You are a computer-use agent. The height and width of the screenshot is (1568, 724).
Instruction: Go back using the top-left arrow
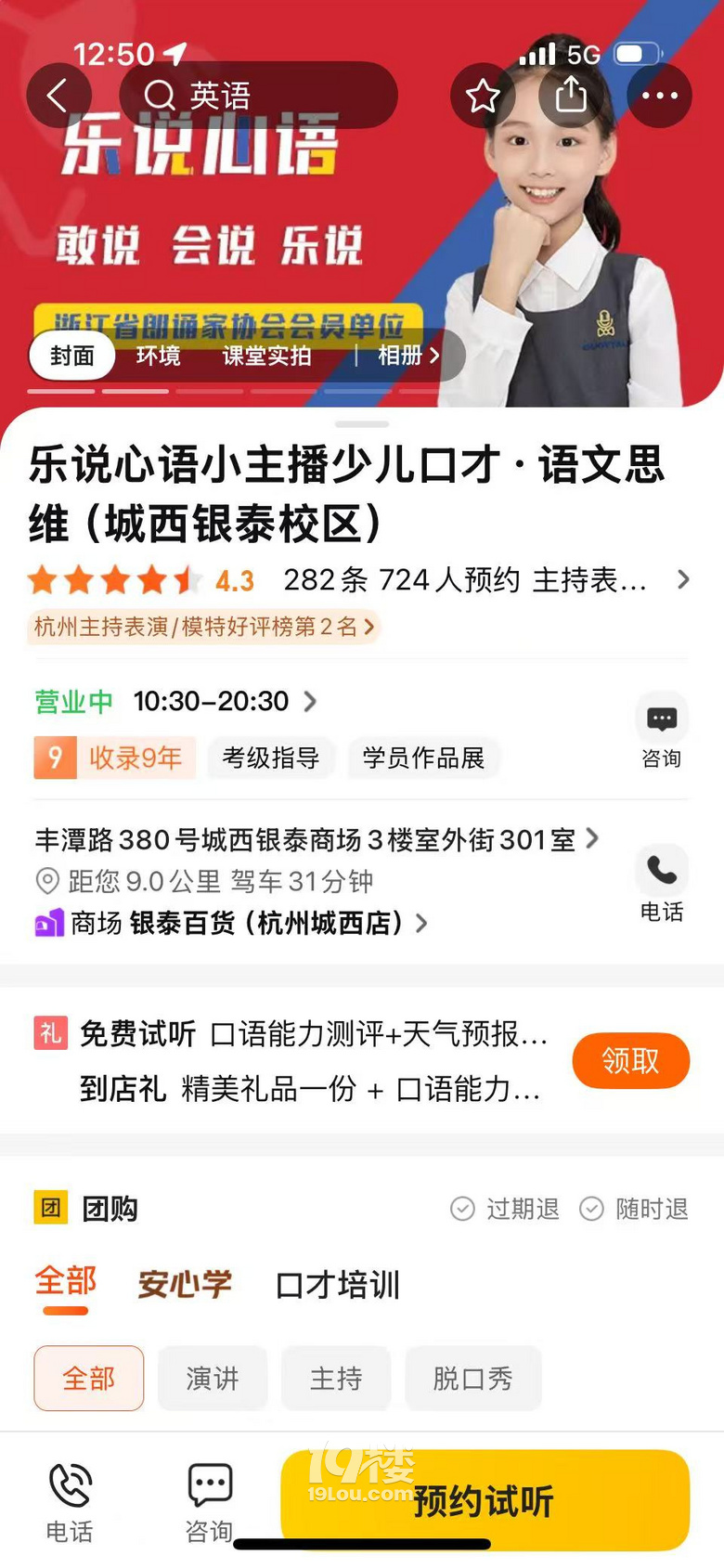[x=58, y=96]
